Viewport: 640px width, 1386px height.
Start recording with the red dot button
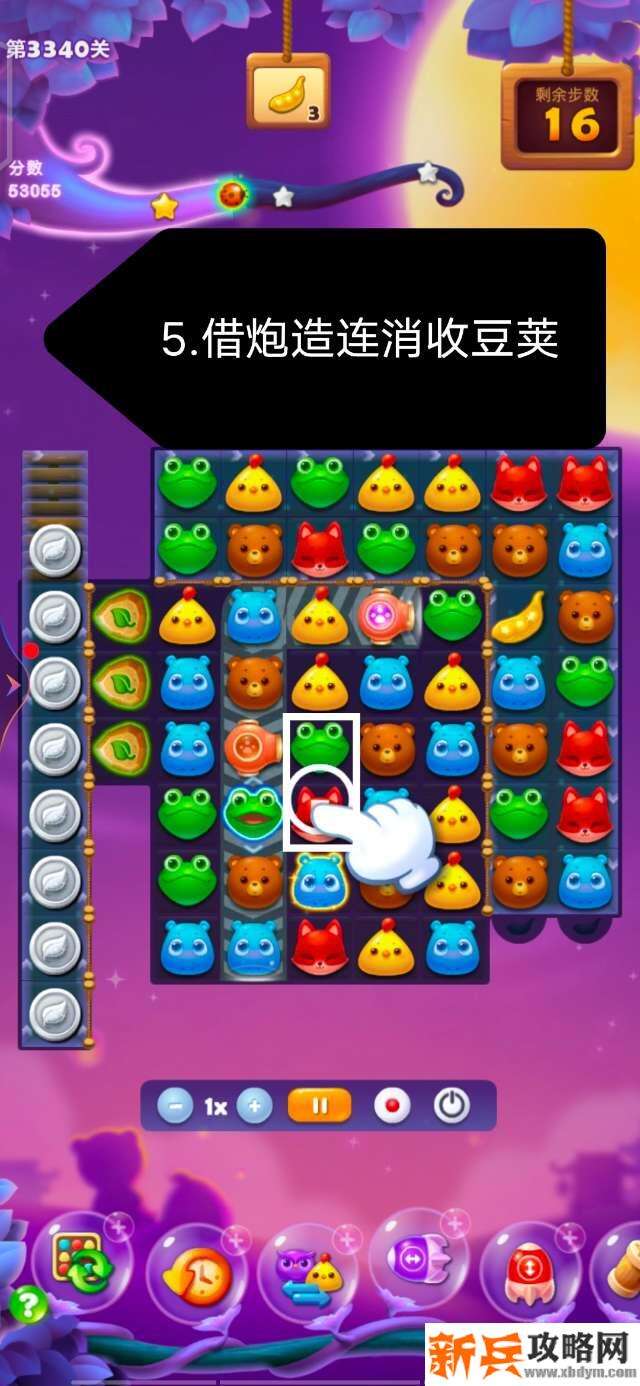tap(391, 1107)
